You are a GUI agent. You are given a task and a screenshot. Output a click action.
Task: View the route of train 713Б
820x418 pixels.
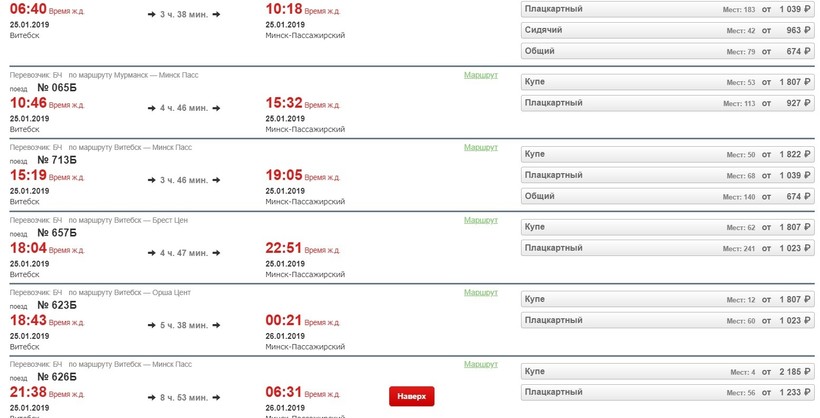[480, 147]
